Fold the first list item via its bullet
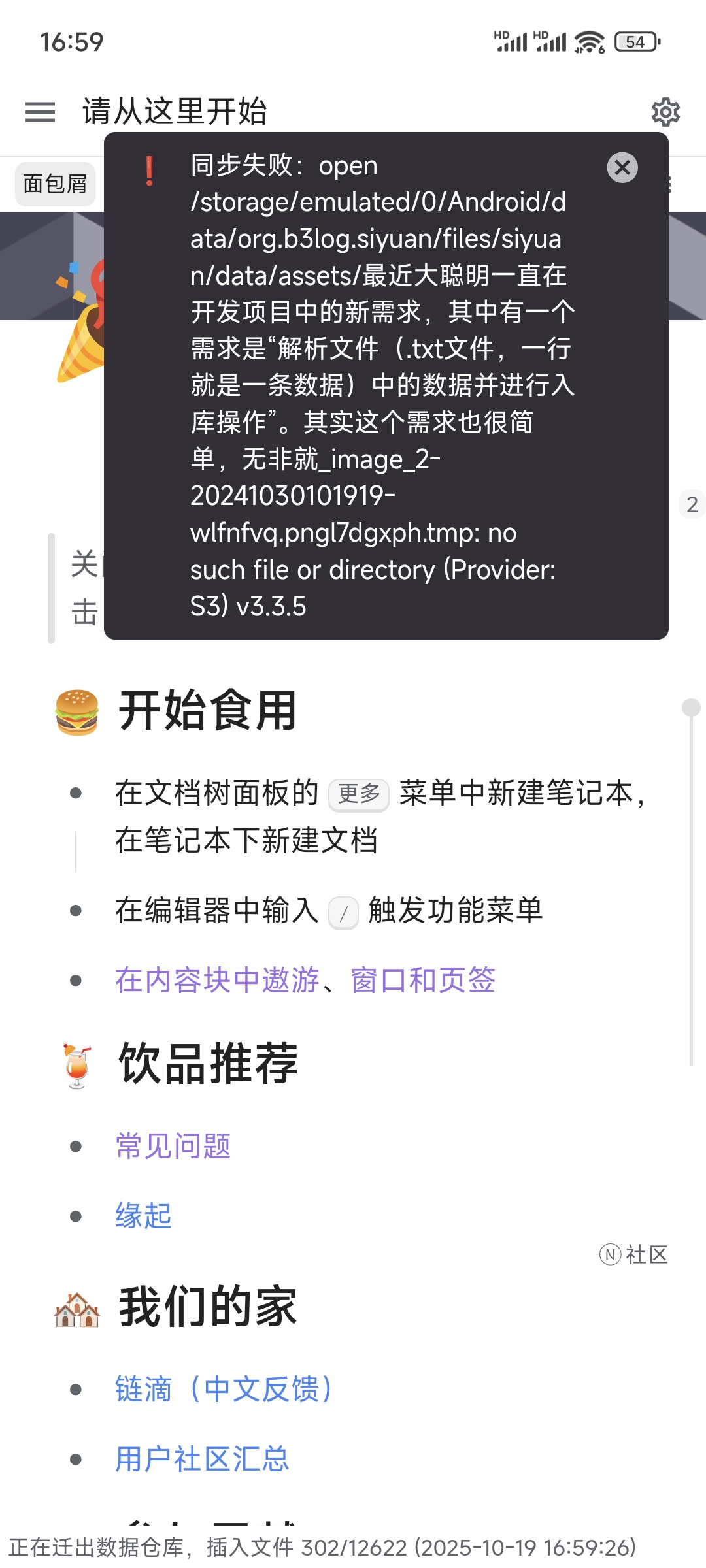706x1568 pixels. (76, 794)
